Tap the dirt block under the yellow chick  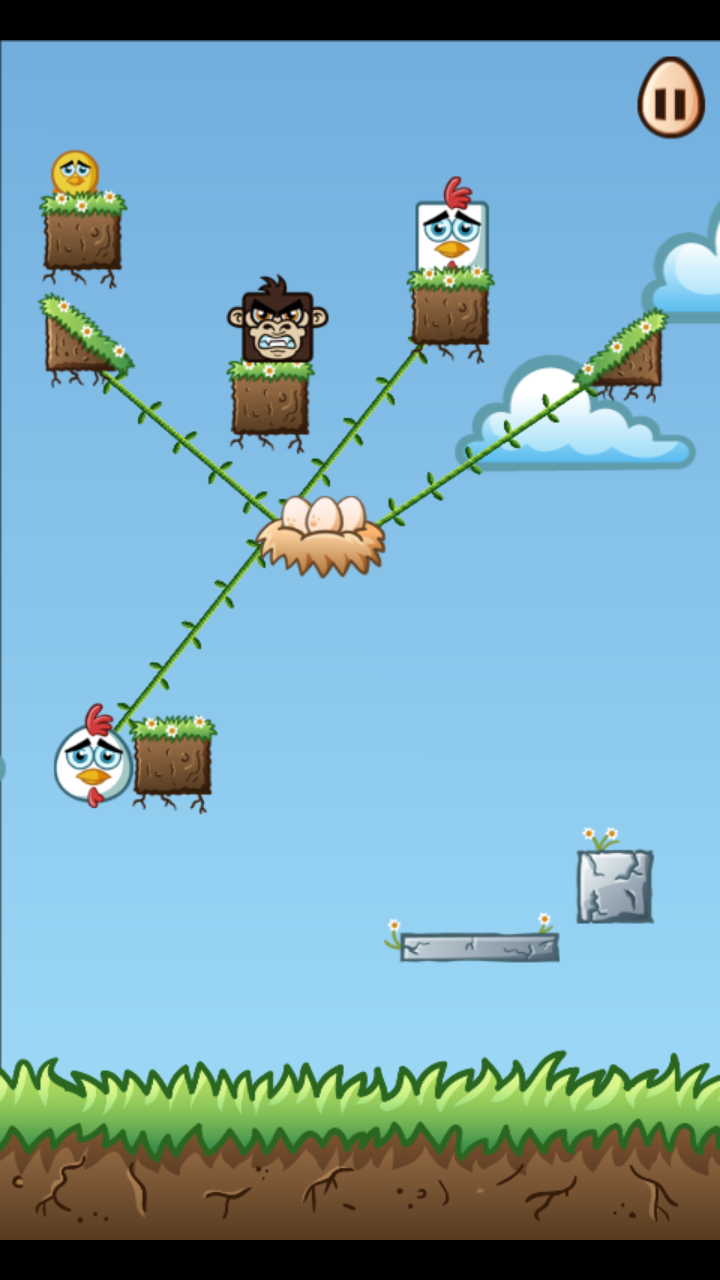coord(82,236)
